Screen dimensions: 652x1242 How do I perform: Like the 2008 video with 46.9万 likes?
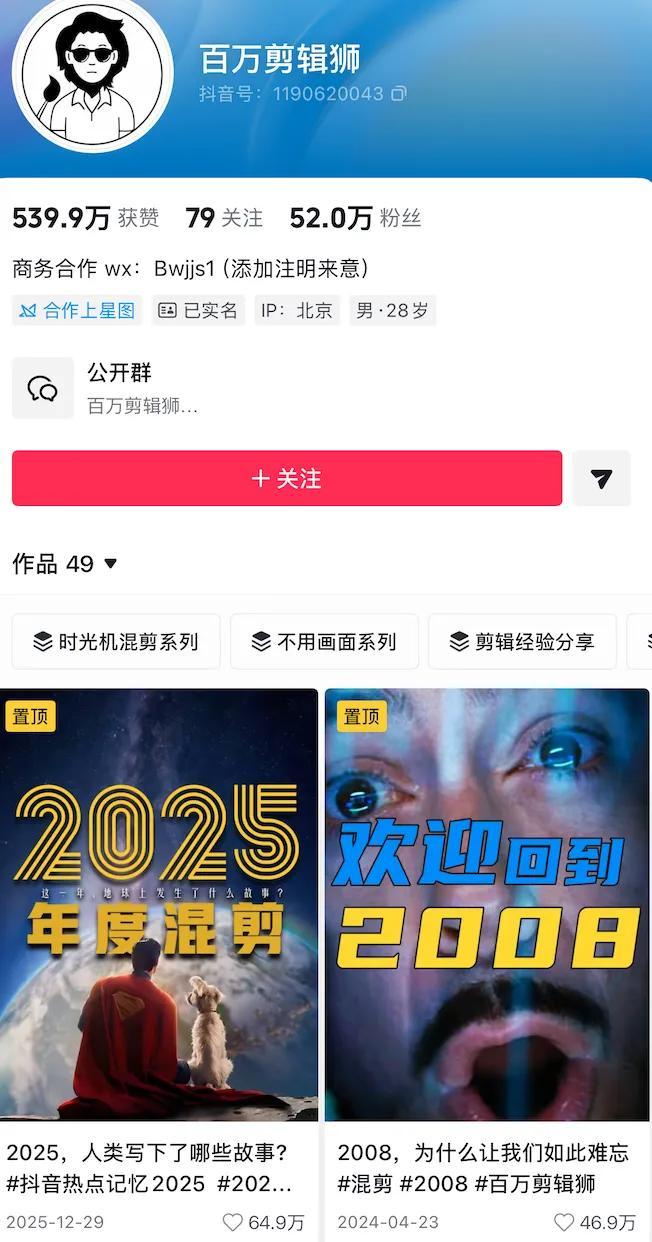565,1222
